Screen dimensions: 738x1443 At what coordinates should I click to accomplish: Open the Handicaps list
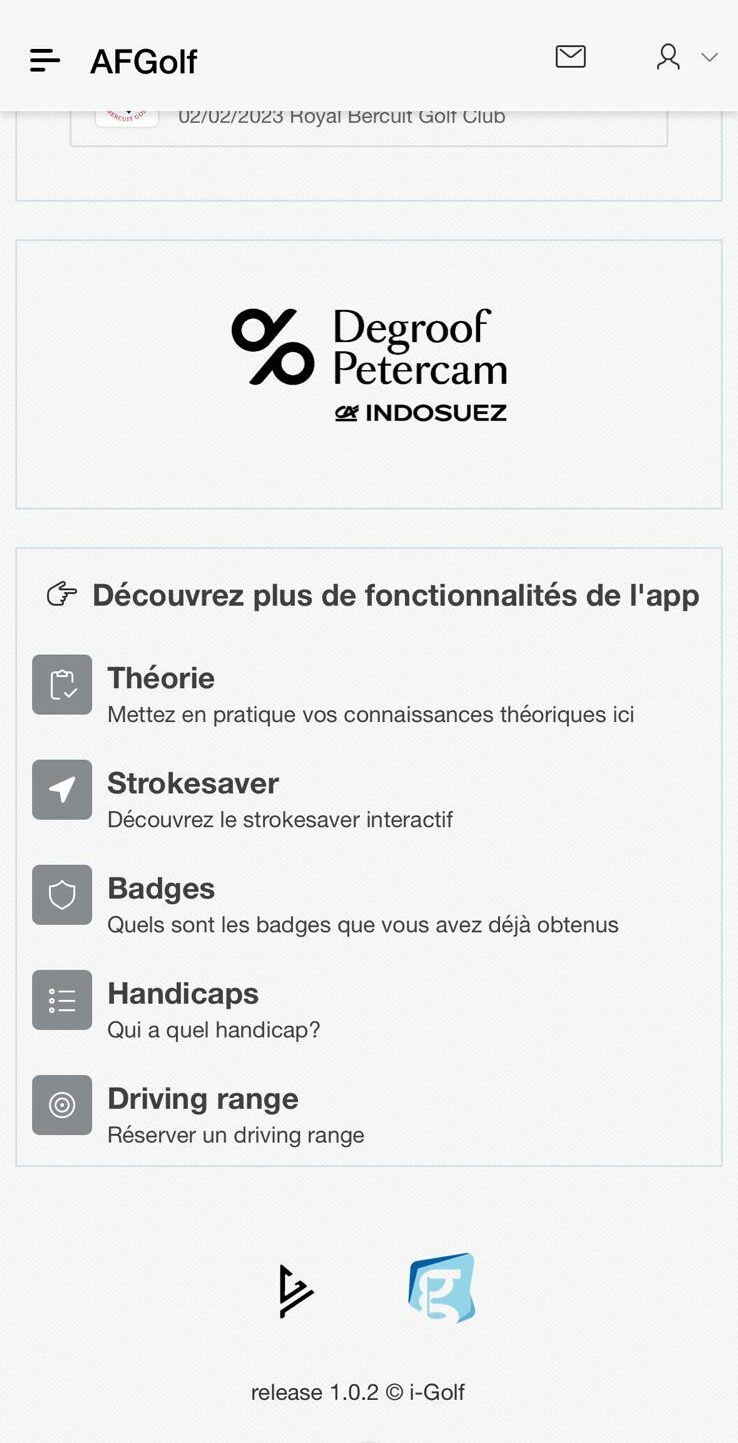point(183,994)
